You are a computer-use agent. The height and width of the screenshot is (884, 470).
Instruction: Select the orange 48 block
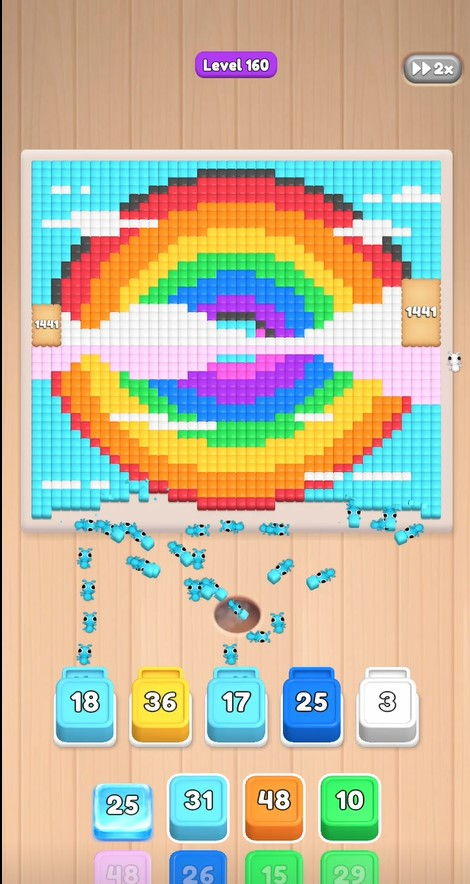pyautogui.click(x=274, y=807)
